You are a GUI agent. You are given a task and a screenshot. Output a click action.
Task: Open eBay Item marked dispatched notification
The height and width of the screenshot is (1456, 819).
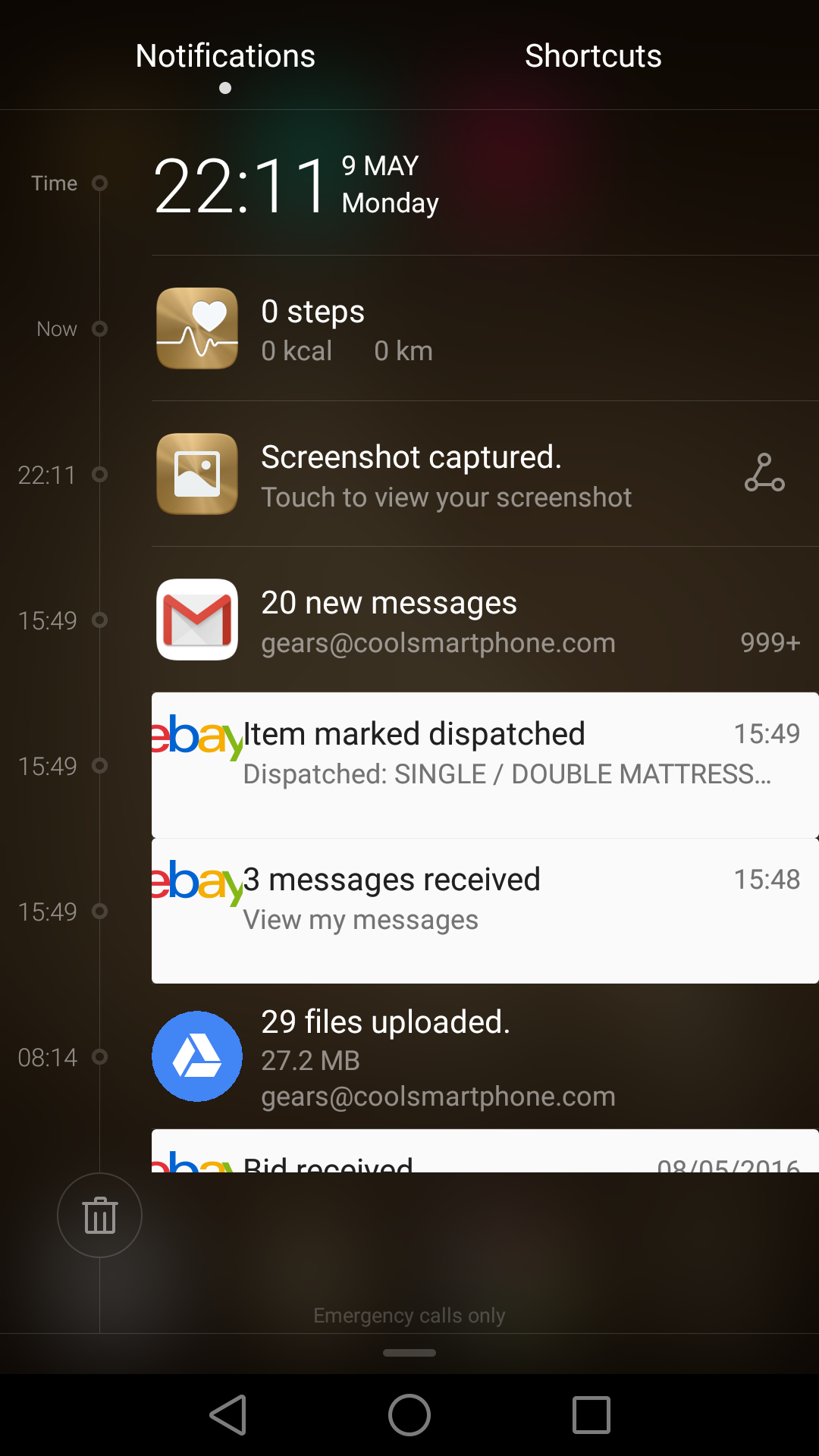pos(485,765)
